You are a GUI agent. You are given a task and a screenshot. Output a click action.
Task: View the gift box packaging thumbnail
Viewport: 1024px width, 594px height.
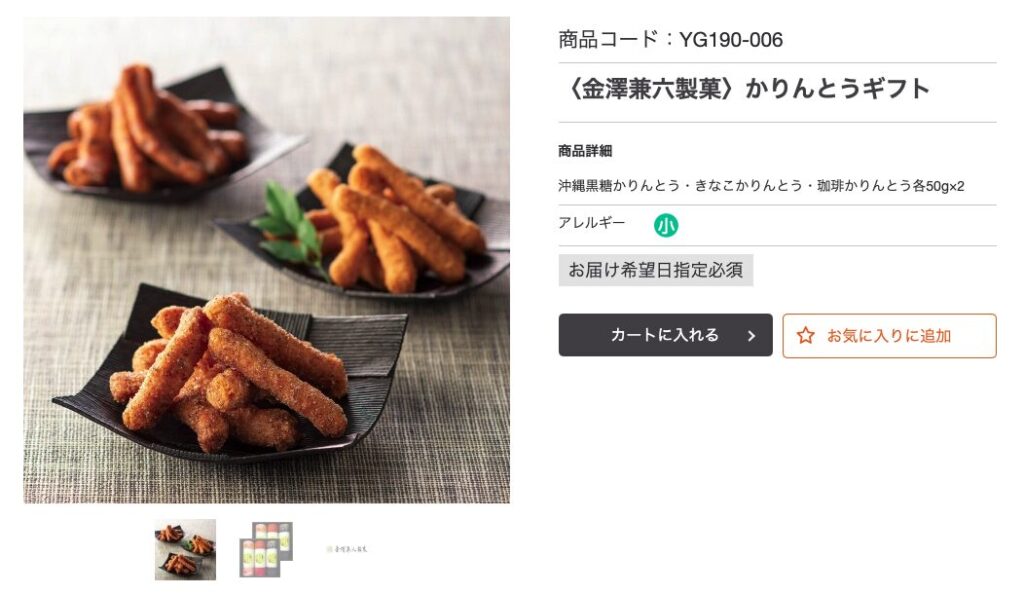pyautogui.click(x=266, y=549)
